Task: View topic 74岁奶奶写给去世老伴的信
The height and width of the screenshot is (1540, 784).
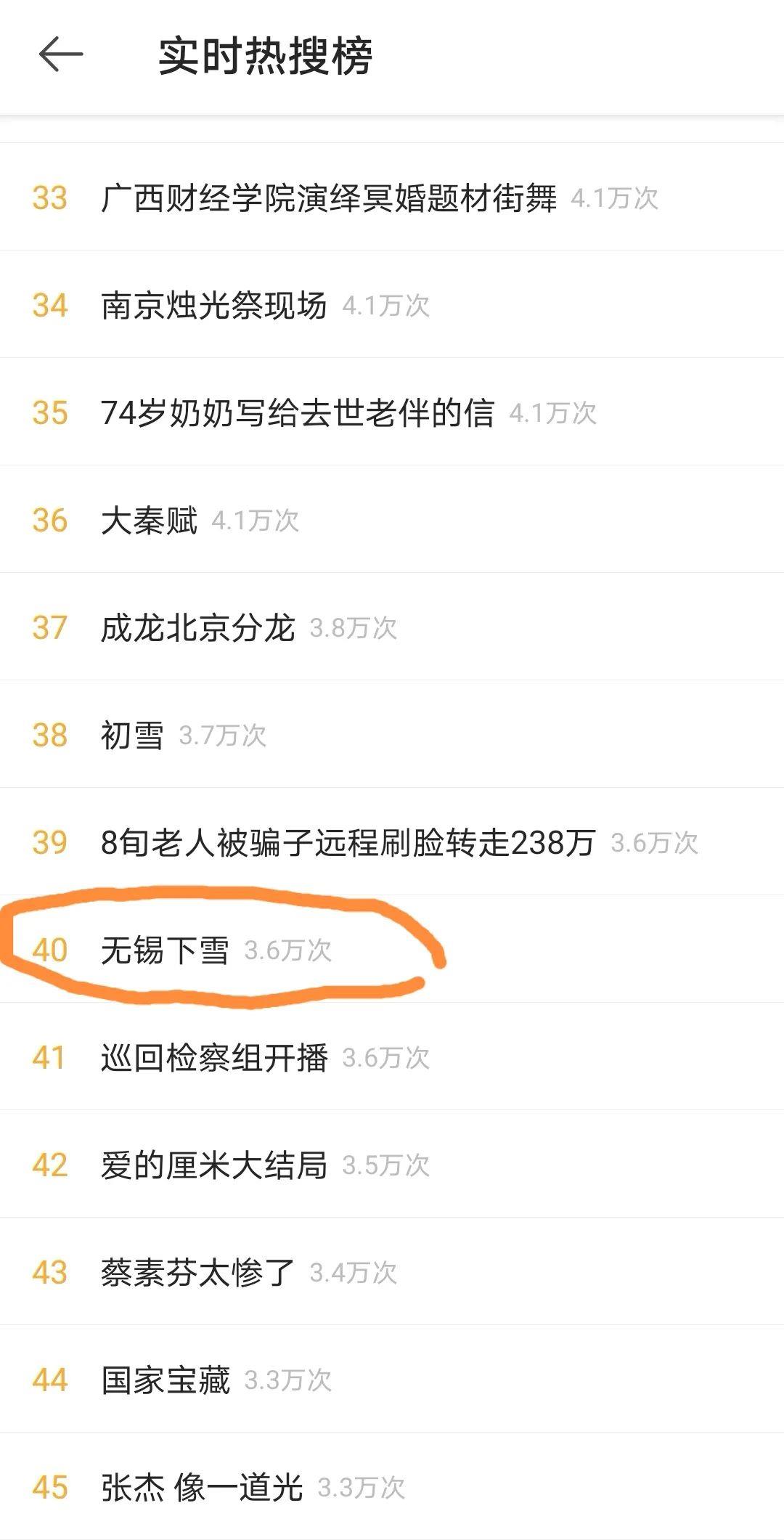Action: 392,412
